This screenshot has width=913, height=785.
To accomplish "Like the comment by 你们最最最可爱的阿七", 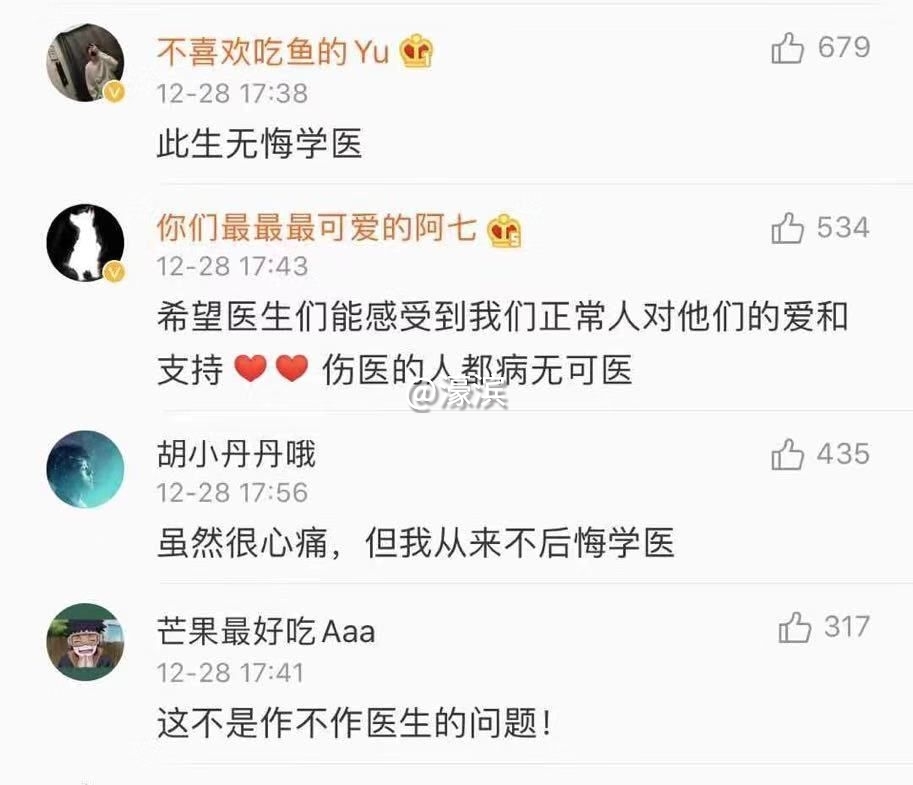I will pyautogui.click(x=788, y=229).
